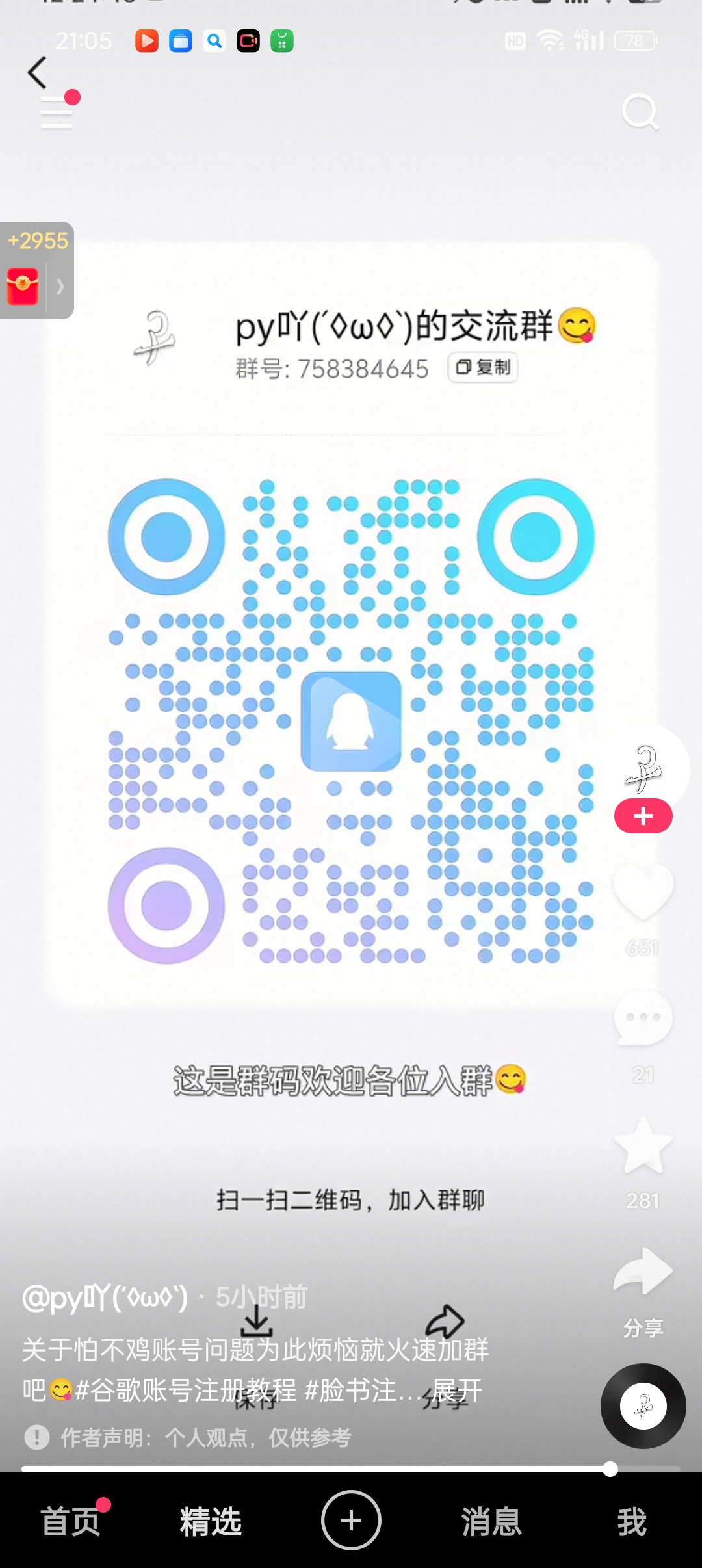
Task: Expand the caption with 展开
Action: click(457, 1391)
